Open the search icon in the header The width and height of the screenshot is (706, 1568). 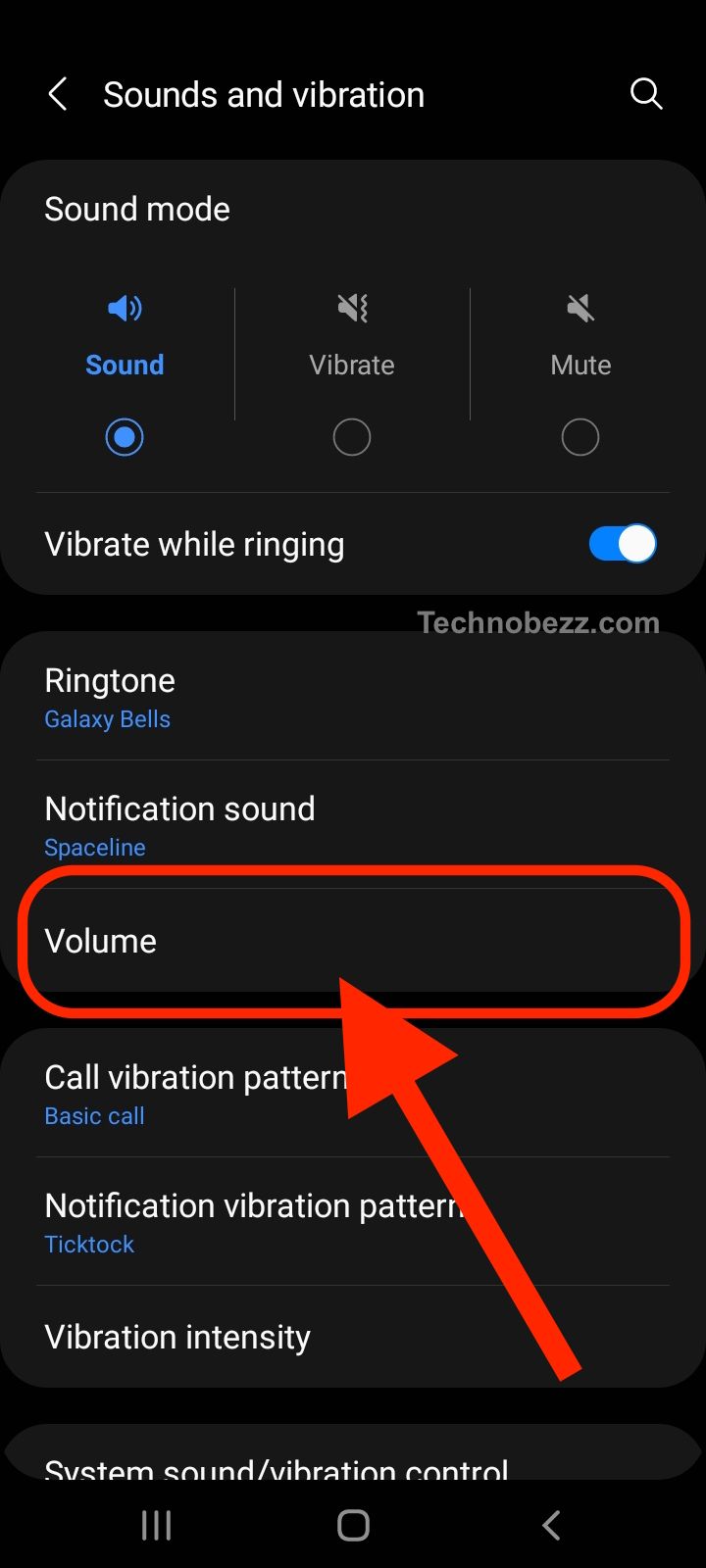pos(646,94)
